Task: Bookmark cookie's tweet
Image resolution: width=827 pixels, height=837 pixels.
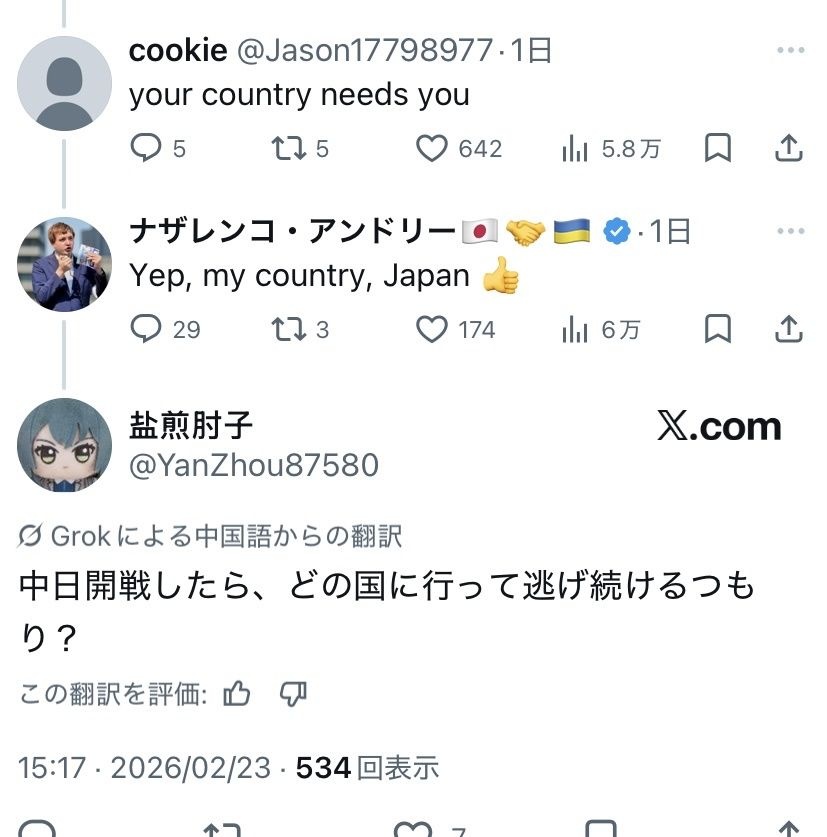Action: pos(718,149)
